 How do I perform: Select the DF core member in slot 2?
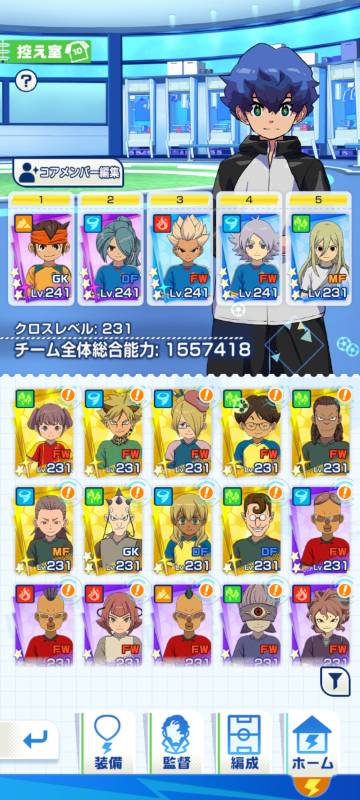pyautogui.click(x=110, y=248)
